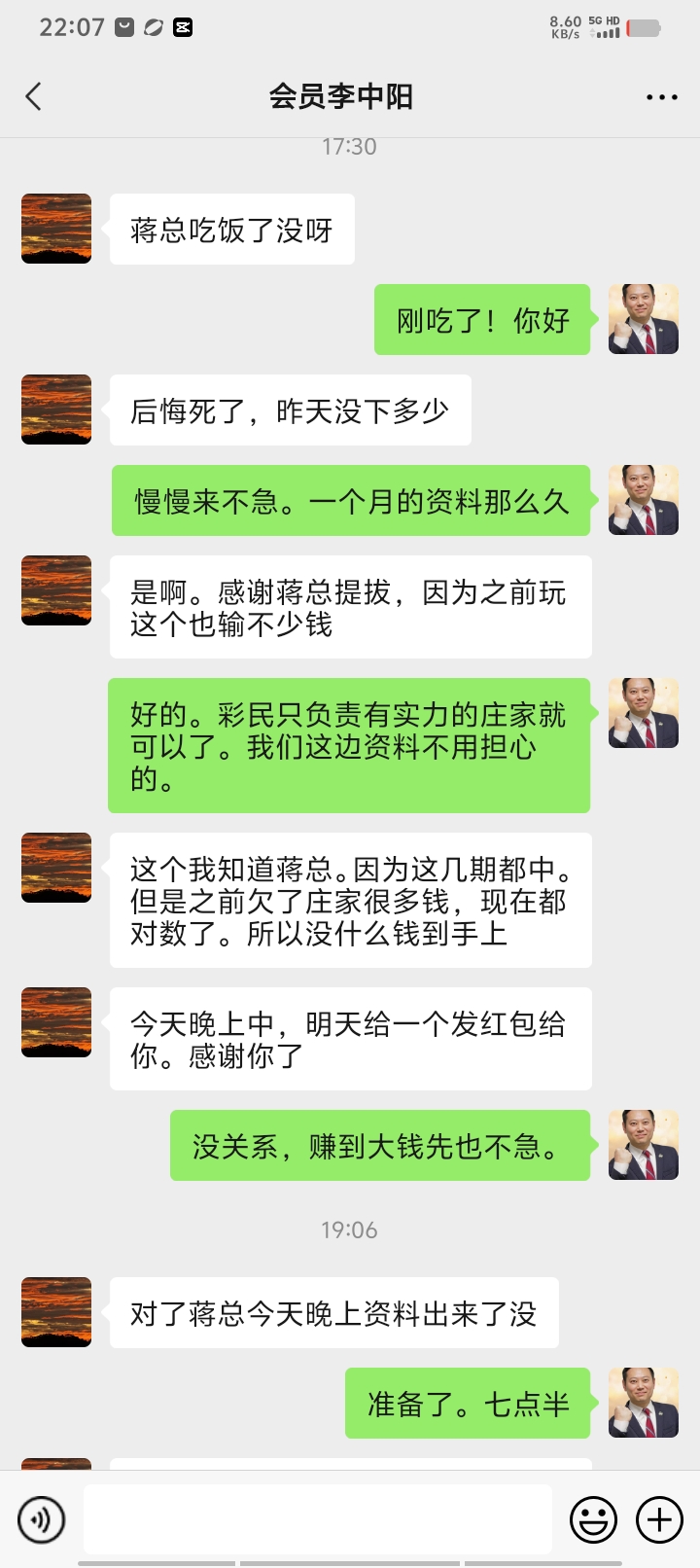The width and height of the screenshot is (700, 1568).
Task: Open my avatar beside 刚吃了！你好
Action: pos(643,319)
